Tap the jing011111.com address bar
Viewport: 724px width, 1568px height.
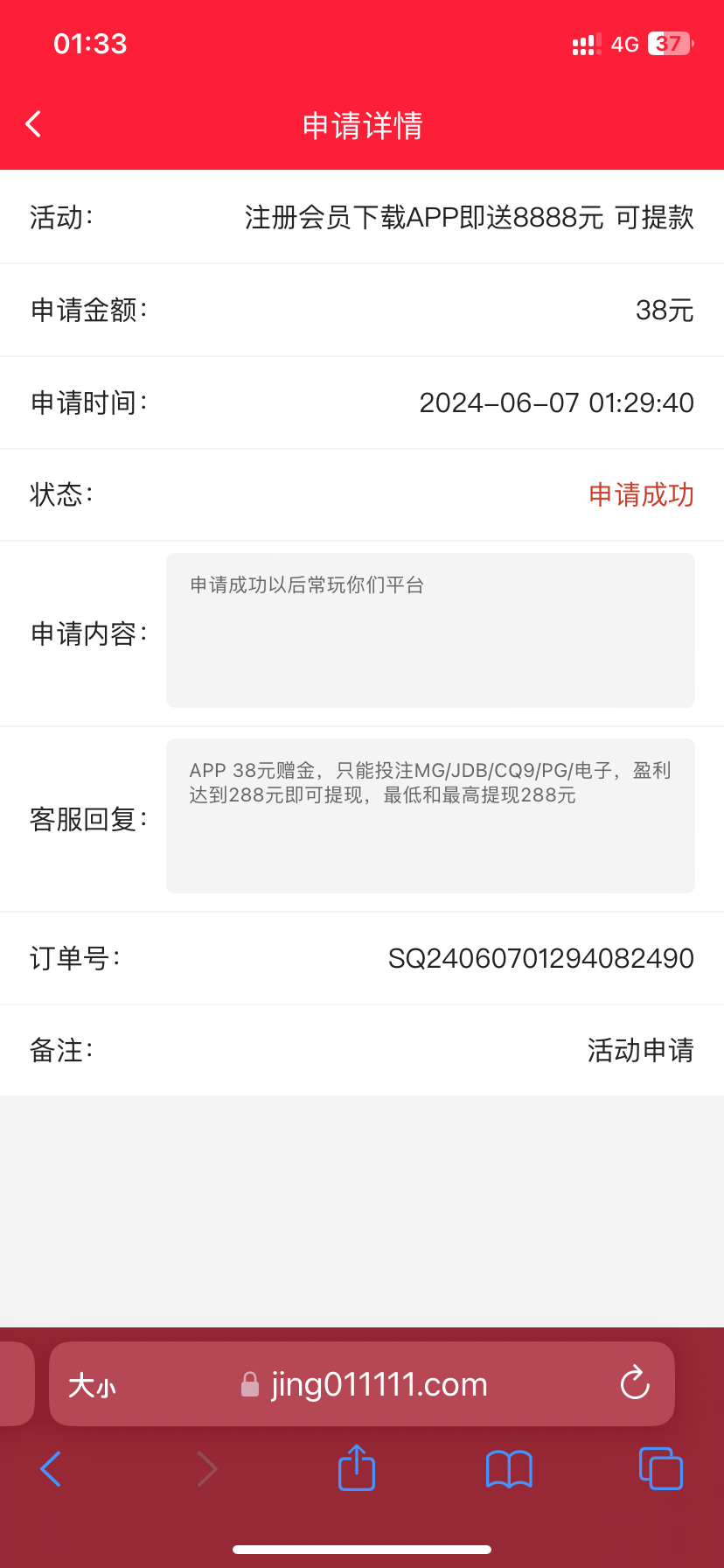coord(362,1383)
